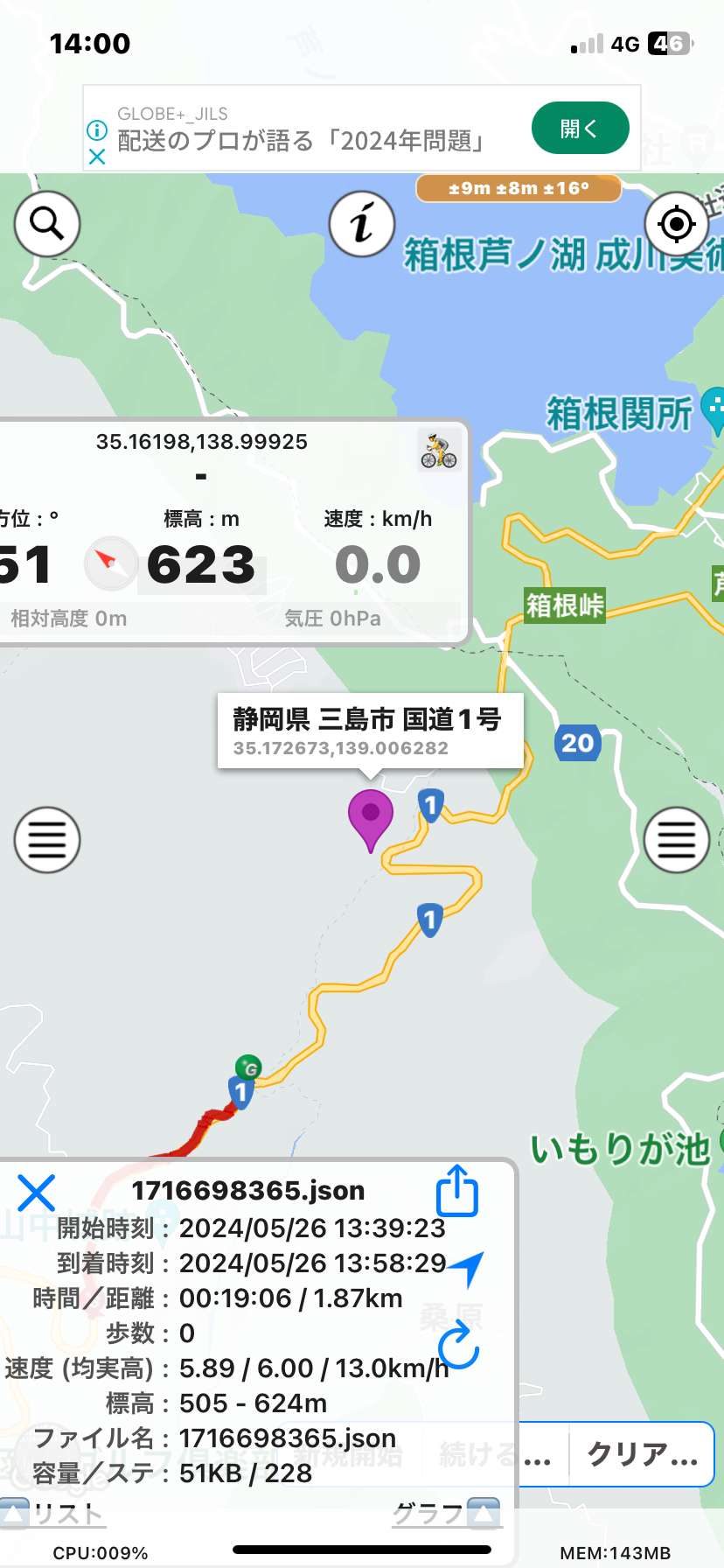Close the track details panel
The image size is (724, 1568).
[x=36, y=1193]
